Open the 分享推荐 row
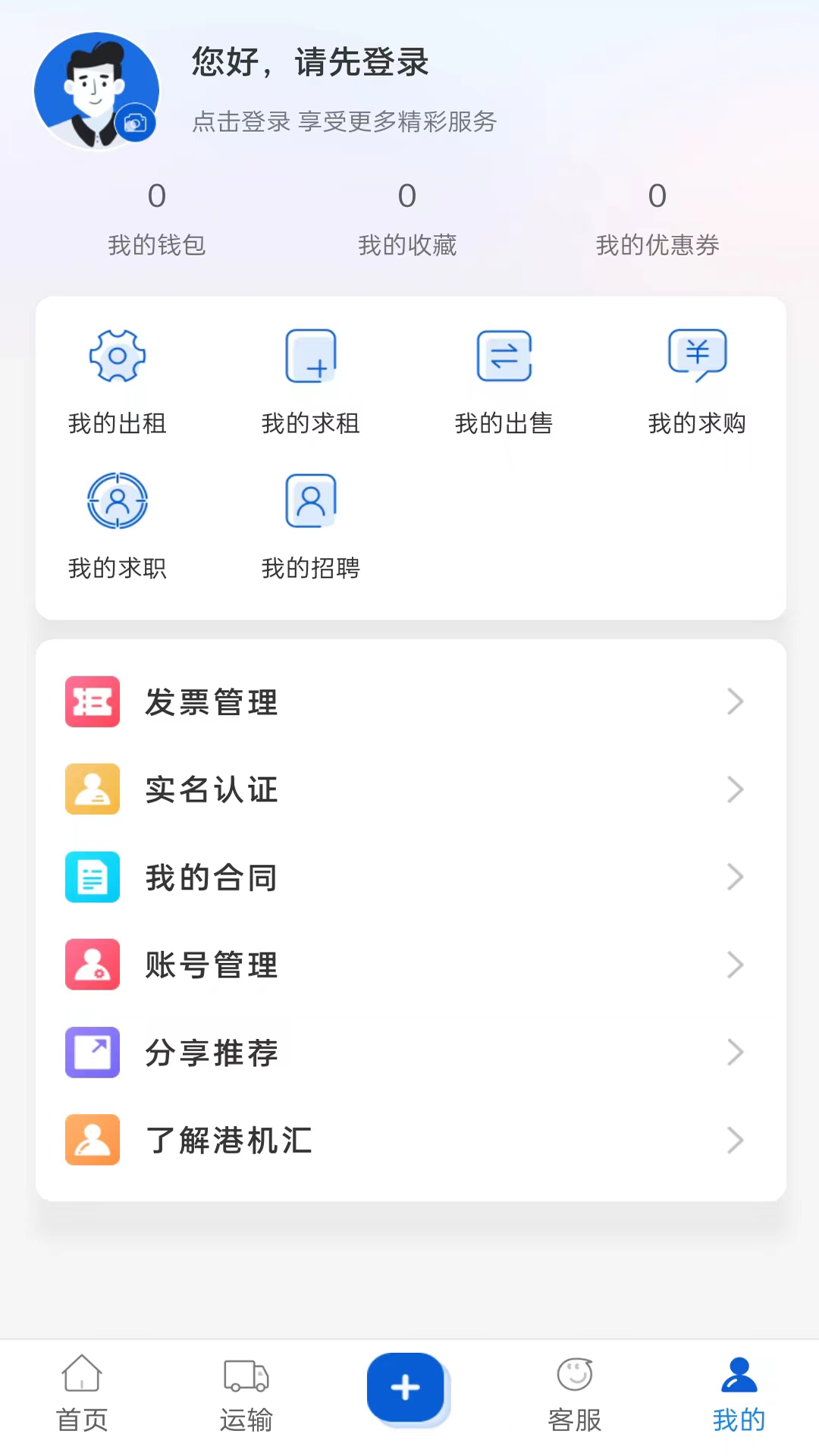Viewport: 819px width, 1456px height. 409,1053
